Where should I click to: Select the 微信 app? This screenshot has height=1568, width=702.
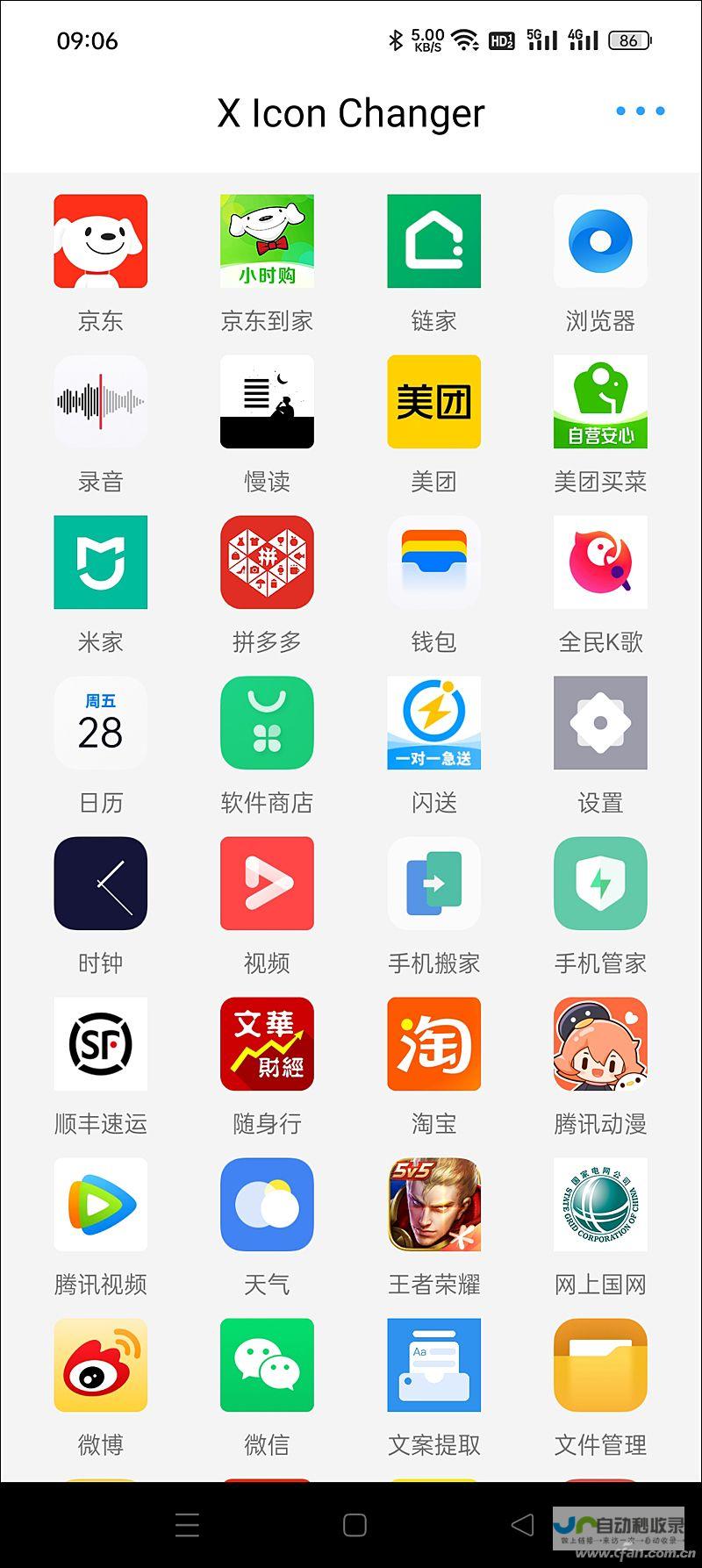tap(267, 1365)
